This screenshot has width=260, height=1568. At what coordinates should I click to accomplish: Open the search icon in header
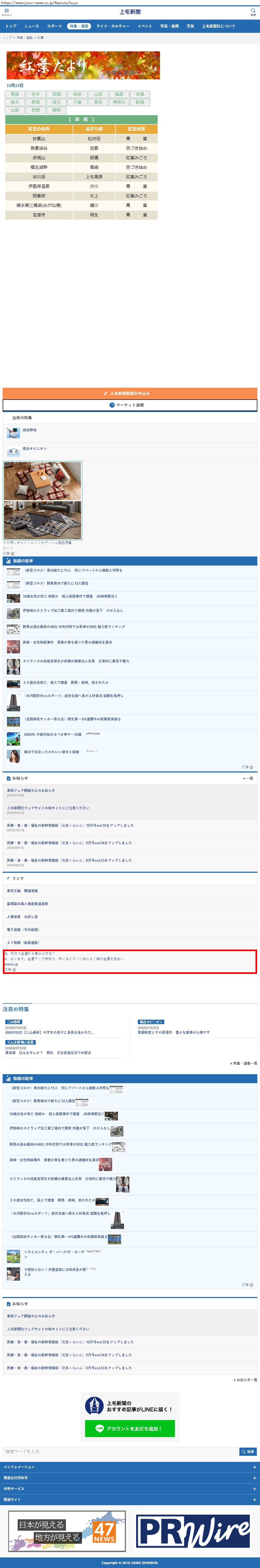(253, 12)
